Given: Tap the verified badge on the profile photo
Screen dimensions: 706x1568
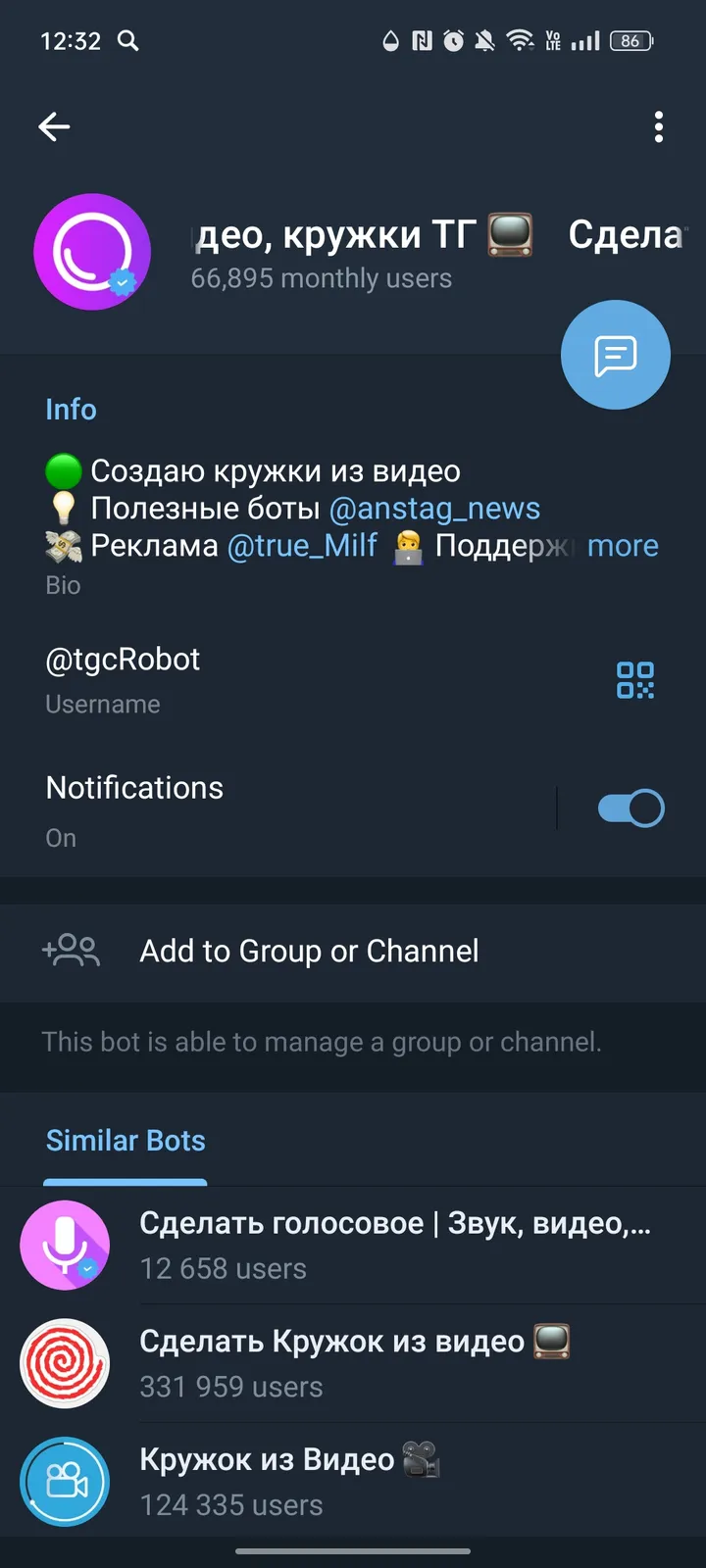Looking at the screenshot, I should [121, 279].
